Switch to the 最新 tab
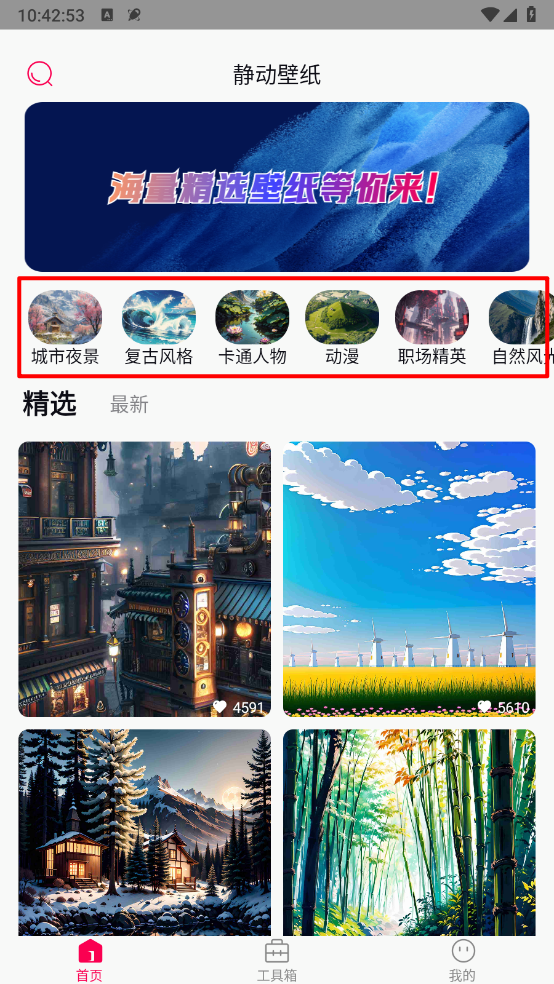554x984 pixels. click(129, 405)
